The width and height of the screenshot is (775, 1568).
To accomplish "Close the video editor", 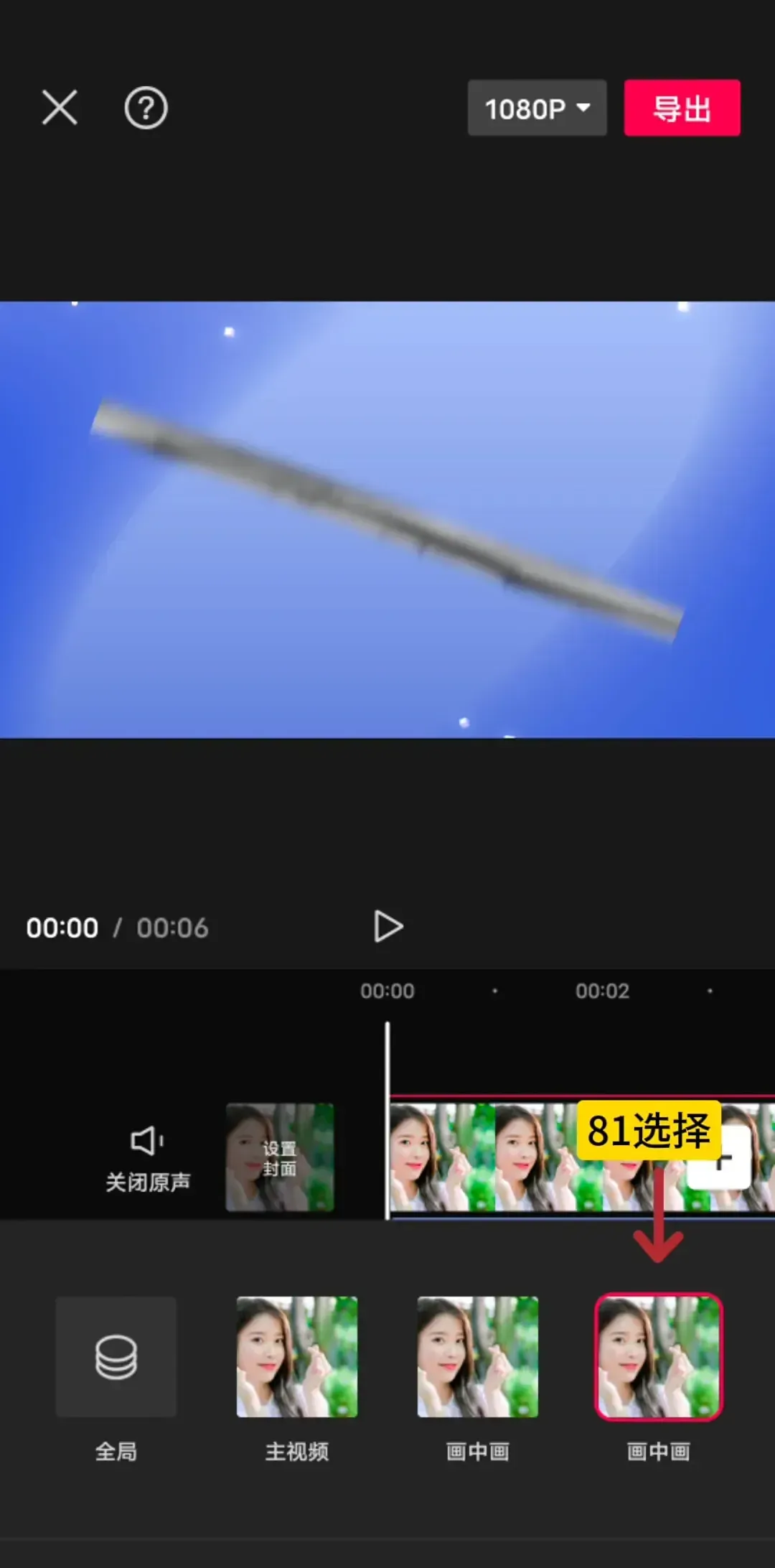I will click(x=60, y=108).
